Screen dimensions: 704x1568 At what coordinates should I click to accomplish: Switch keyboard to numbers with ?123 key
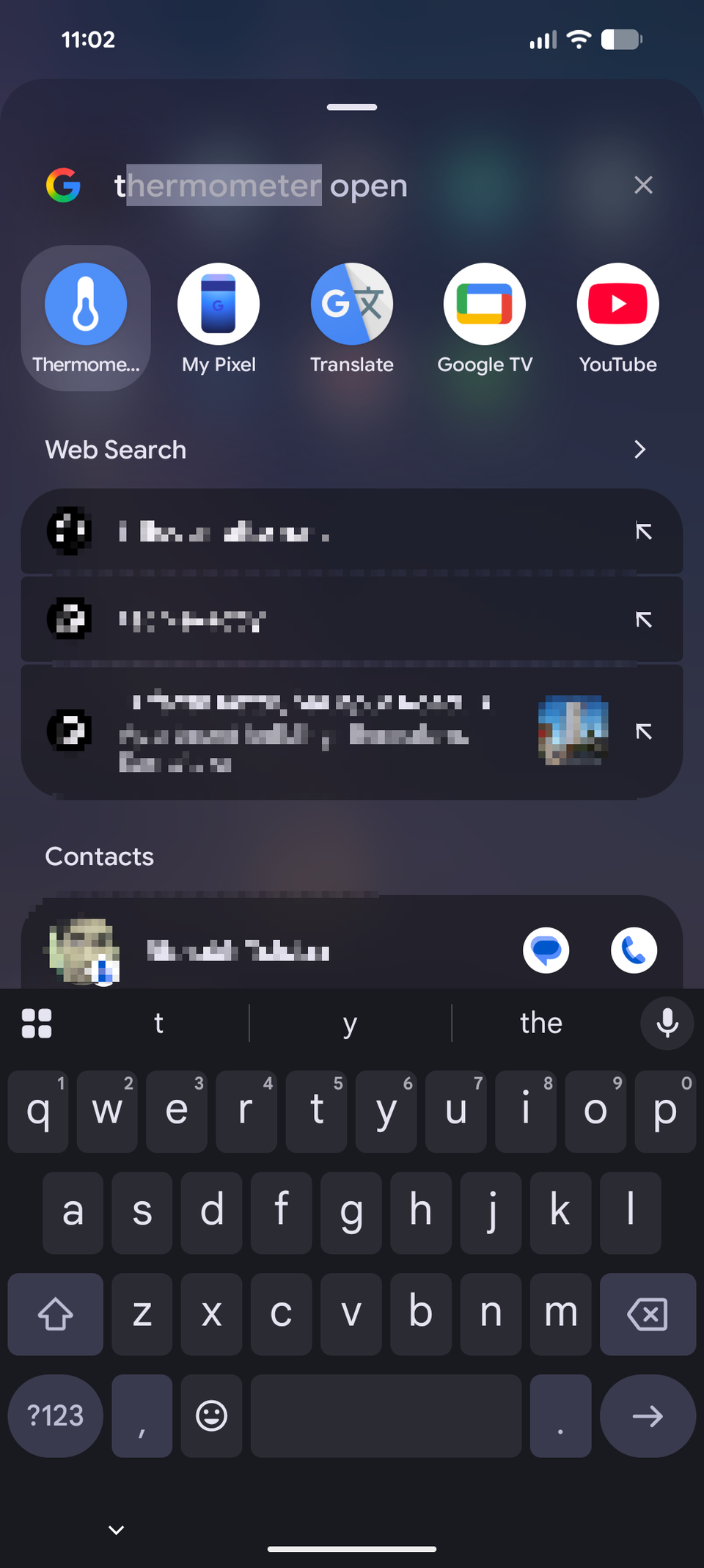55,1416
